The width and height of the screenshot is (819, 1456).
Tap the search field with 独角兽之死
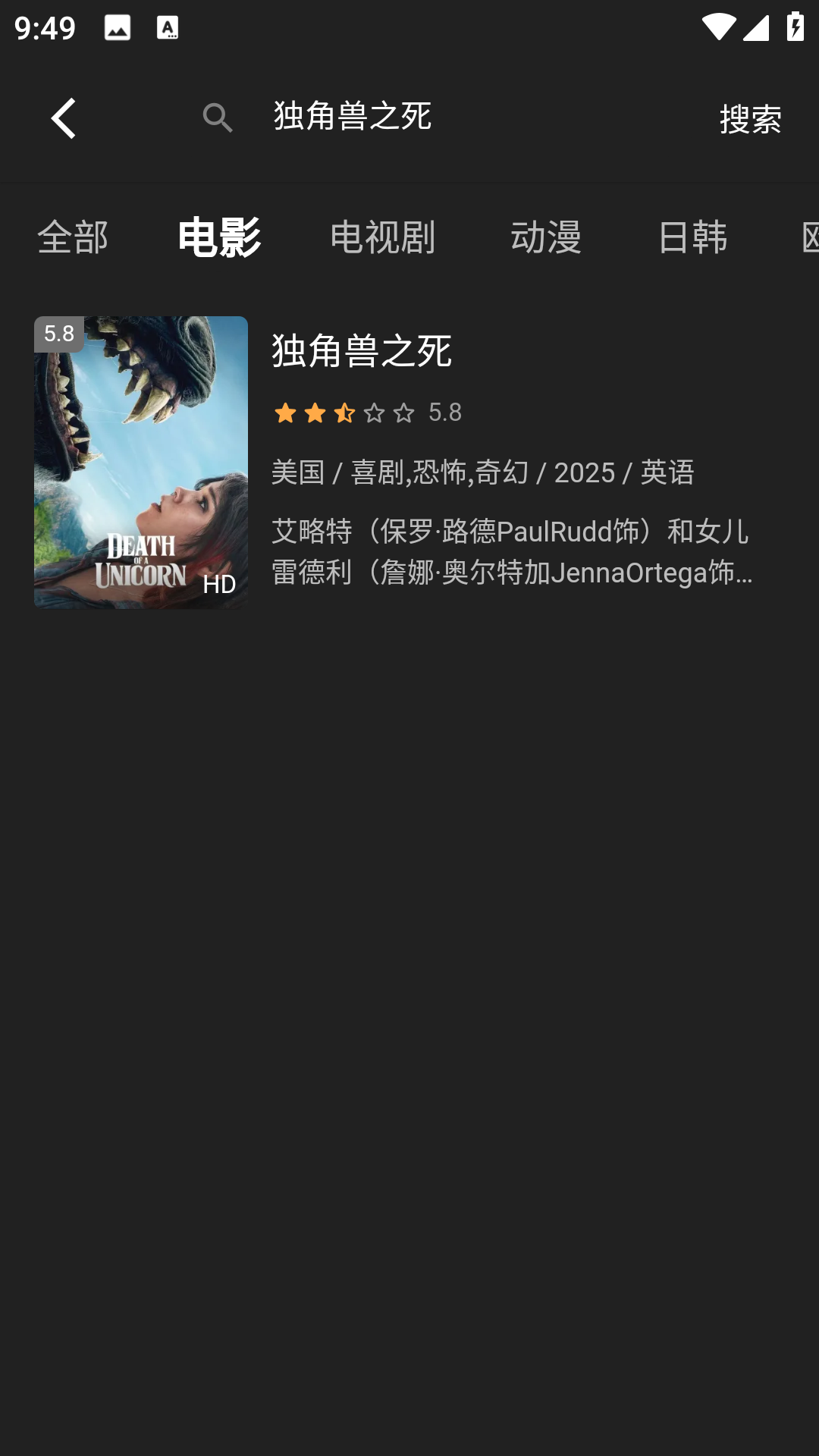coord(455,117)
